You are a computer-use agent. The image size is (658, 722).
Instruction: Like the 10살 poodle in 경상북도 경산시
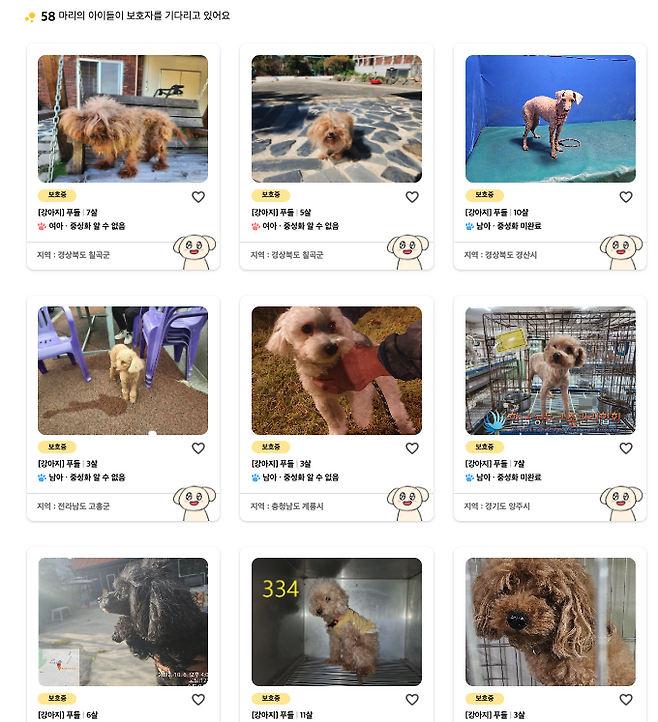(626, 197)
